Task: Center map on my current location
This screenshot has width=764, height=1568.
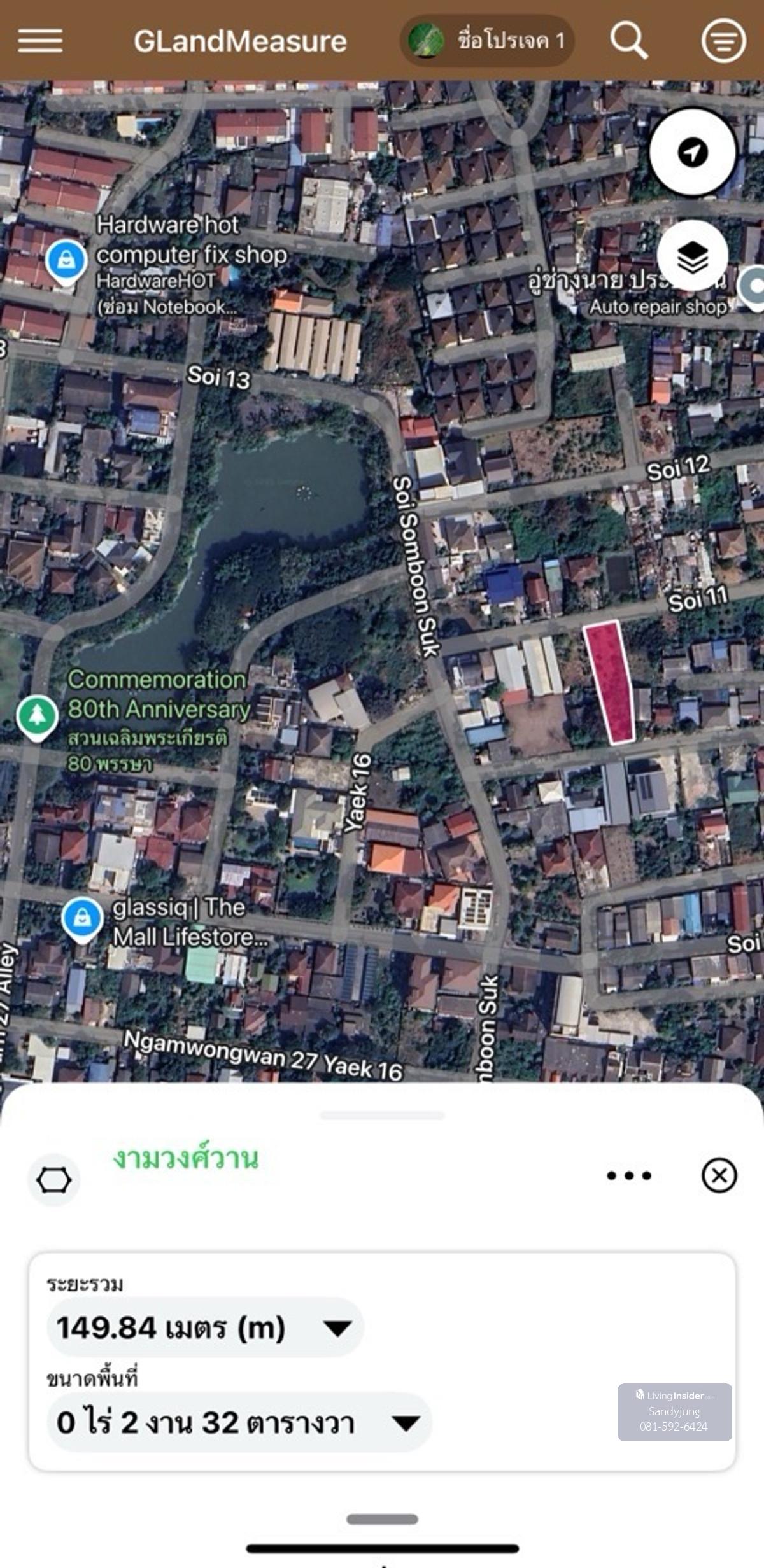Action: click(693, 152)
